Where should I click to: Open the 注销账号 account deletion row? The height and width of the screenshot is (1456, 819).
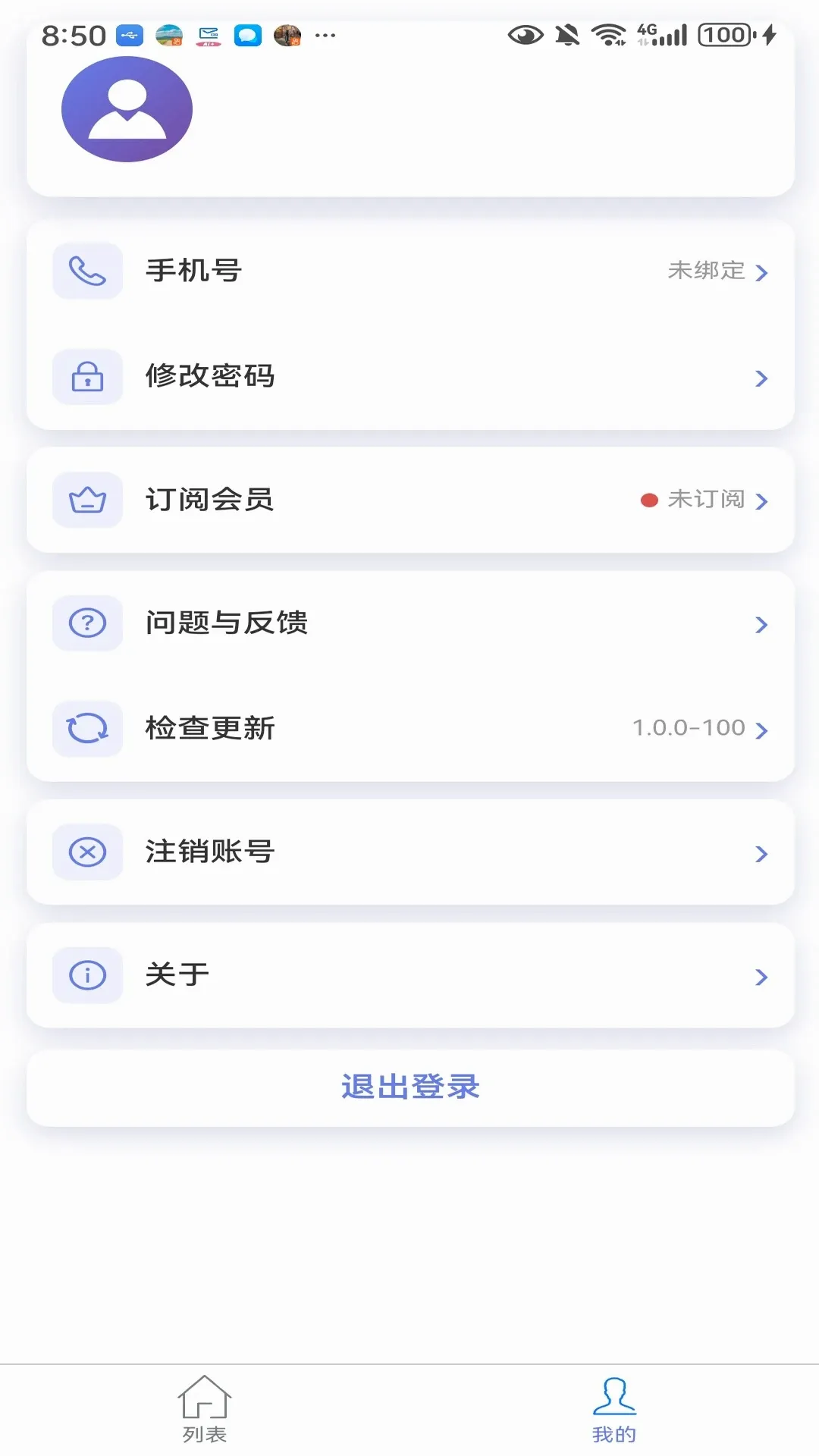[x=410, y=852]
